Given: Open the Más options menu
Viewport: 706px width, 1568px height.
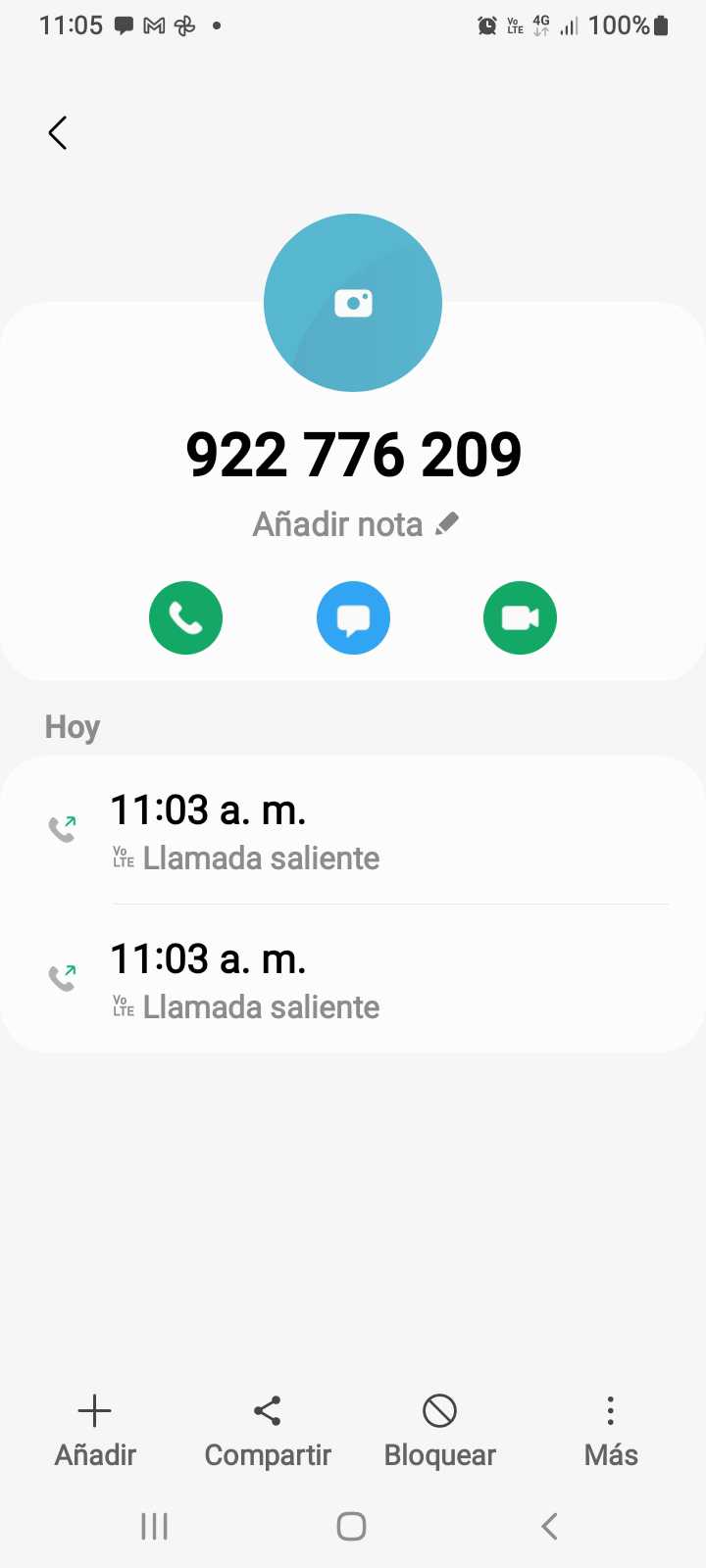Looking at the screenshot, I should click(610, 1431).
